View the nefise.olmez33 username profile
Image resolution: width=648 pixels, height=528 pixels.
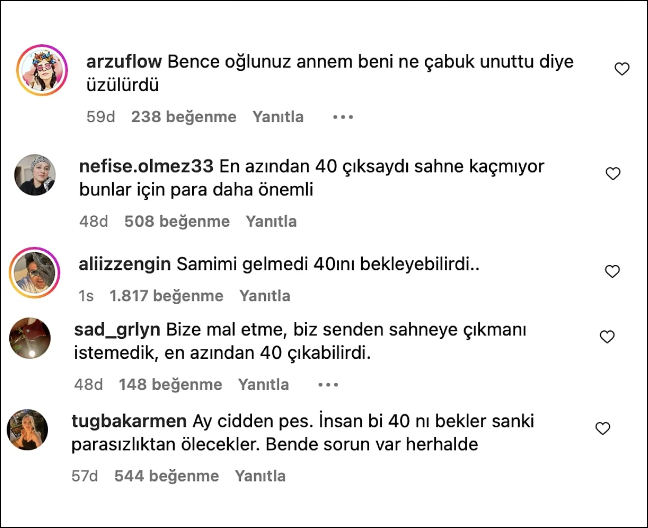146,165
